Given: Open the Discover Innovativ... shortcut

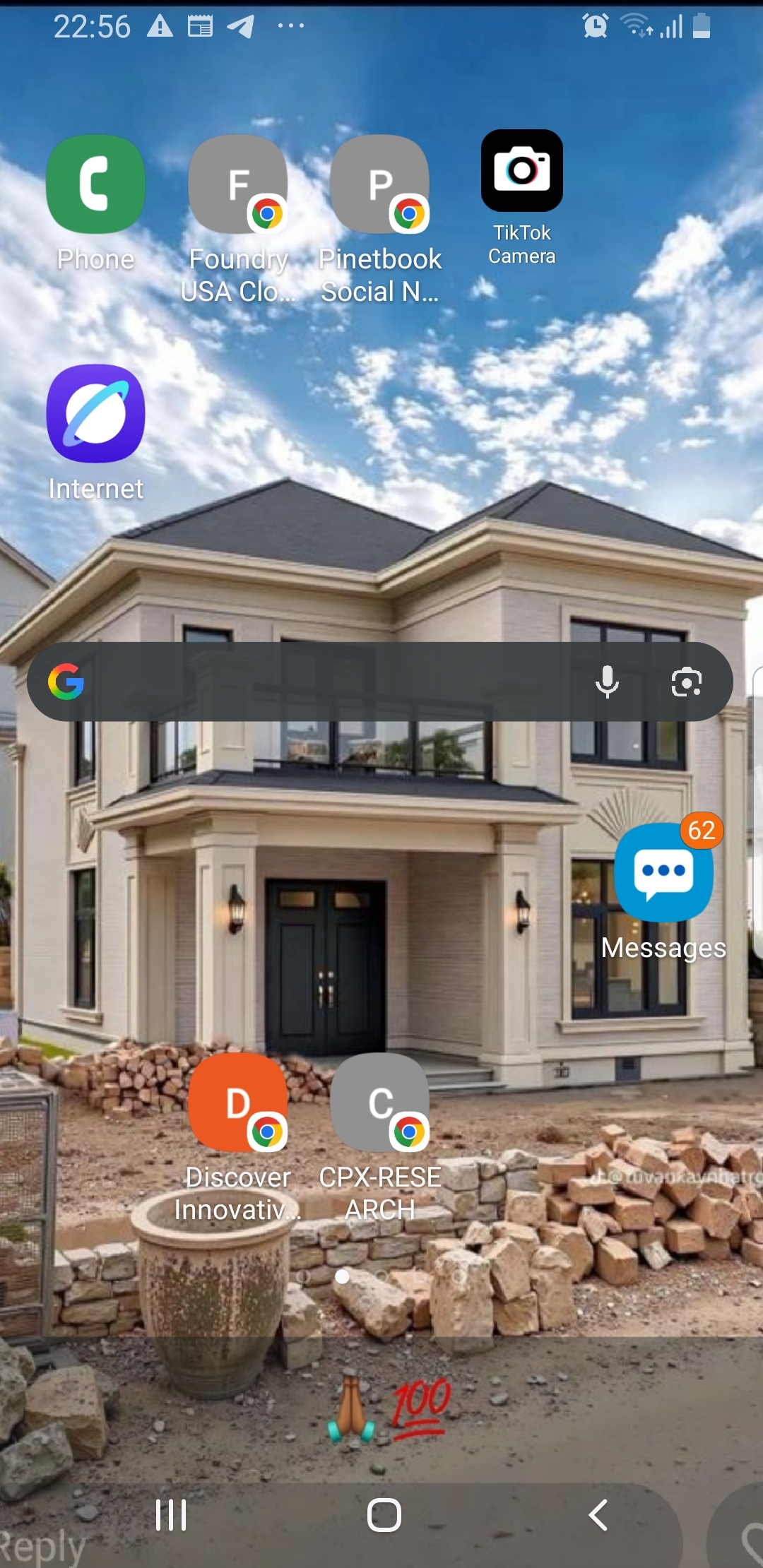Looking at the screenshot, I should pos(238,1103).
